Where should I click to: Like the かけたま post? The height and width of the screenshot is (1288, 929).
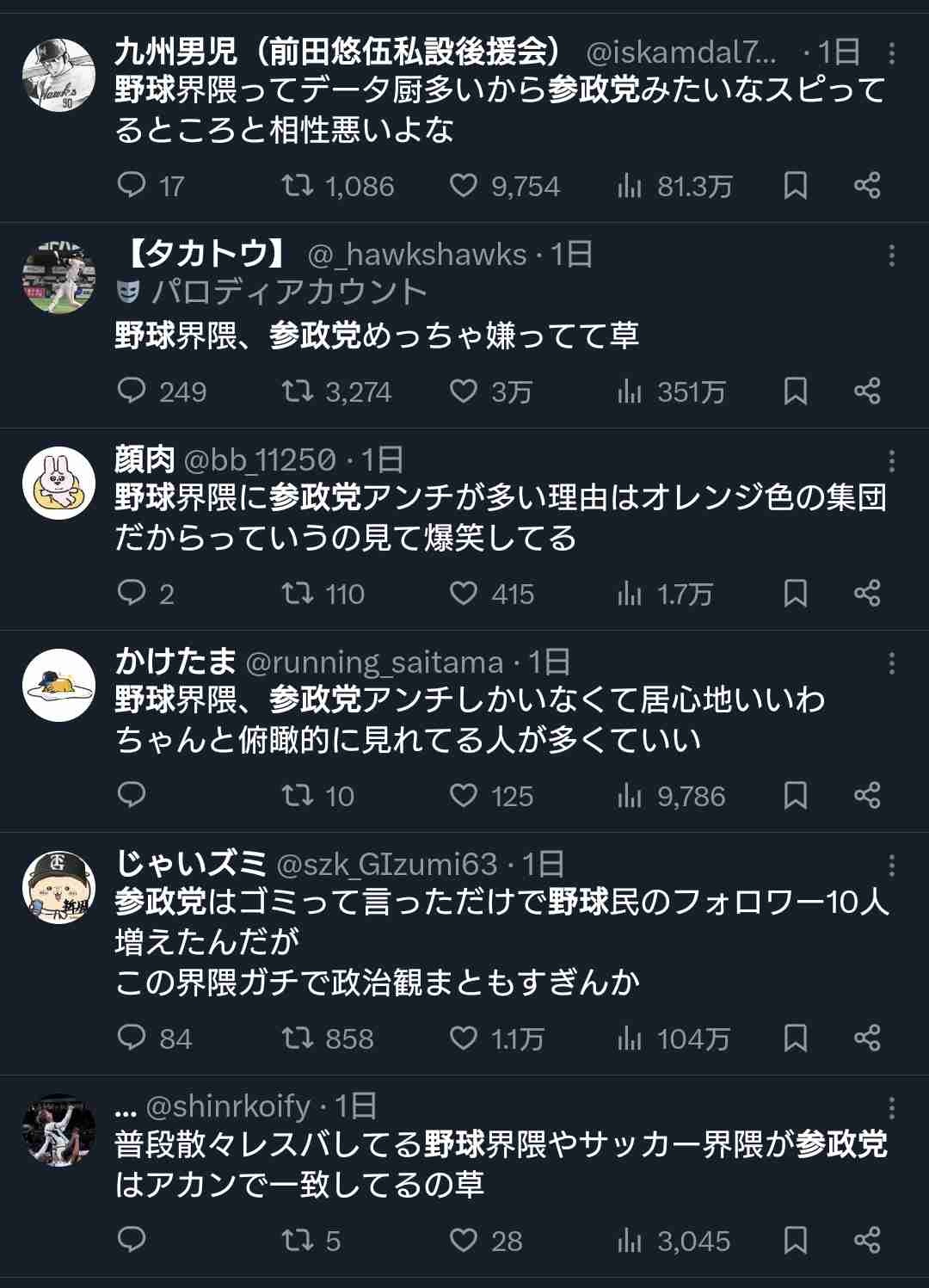pos(464,796)
